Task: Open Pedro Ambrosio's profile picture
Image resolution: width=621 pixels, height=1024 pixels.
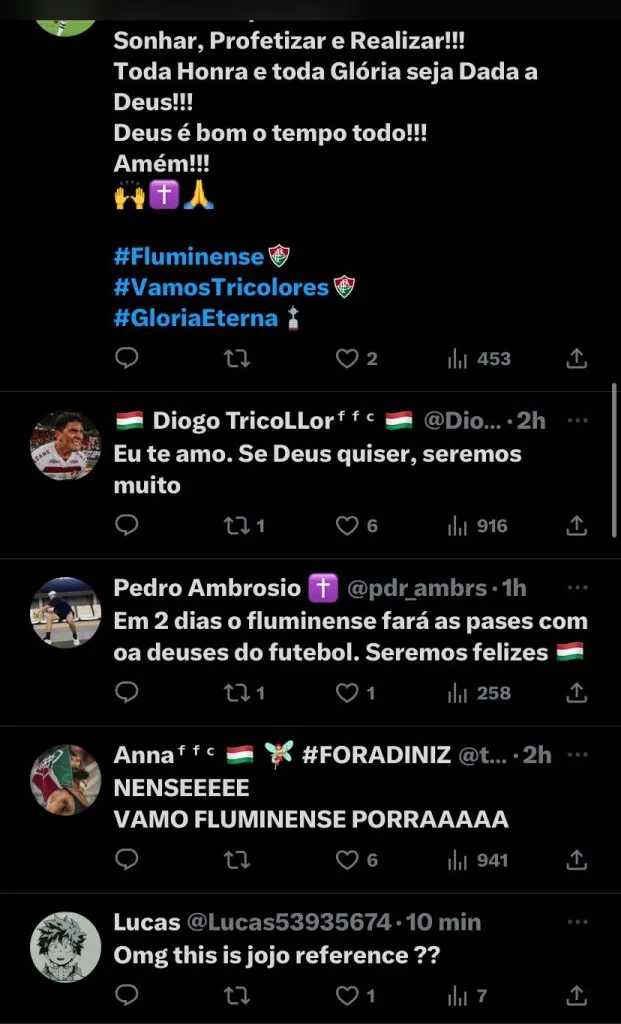Action: [x=65, y=612]
